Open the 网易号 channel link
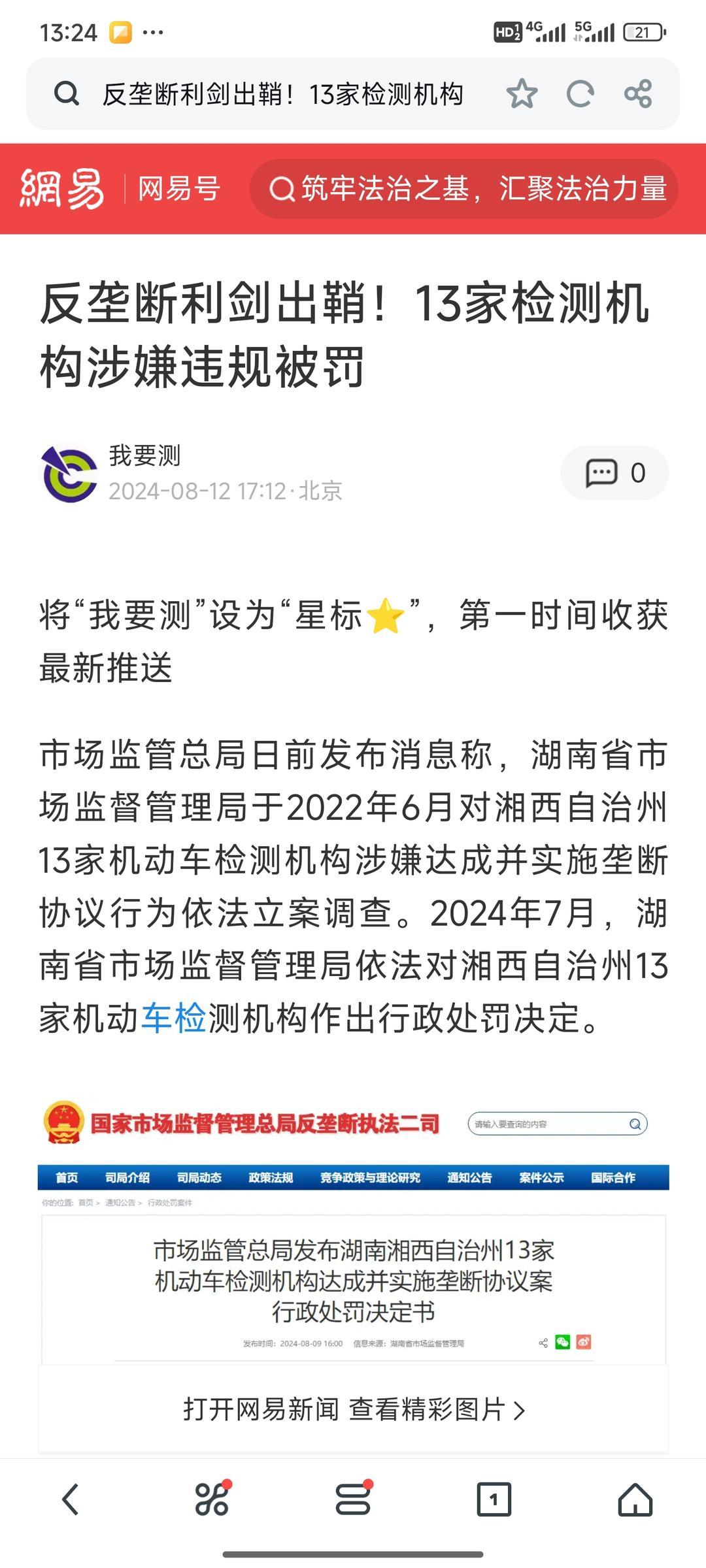The height and width of the screenshot is (1568, 706). click(178, 189)
